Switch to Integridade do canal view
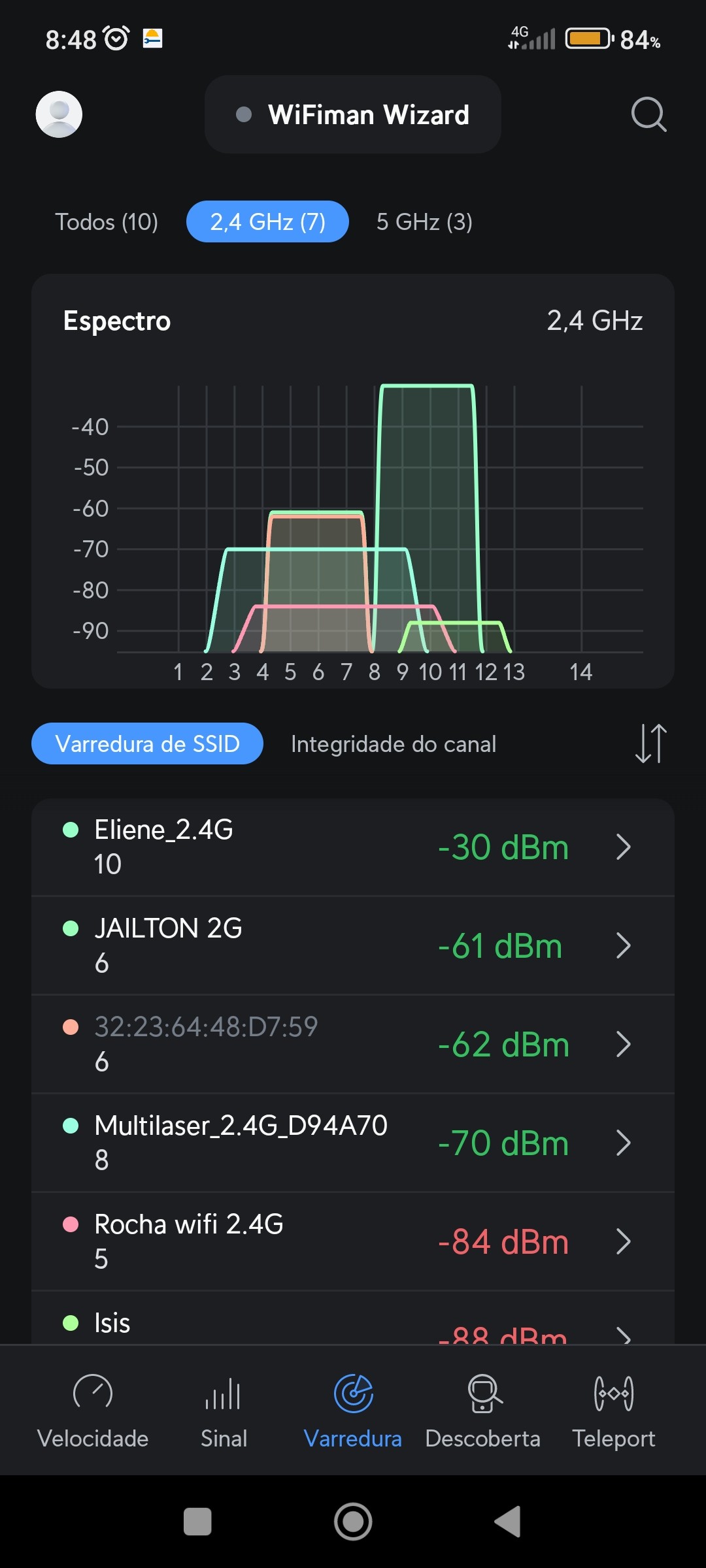 coord(394,744)
